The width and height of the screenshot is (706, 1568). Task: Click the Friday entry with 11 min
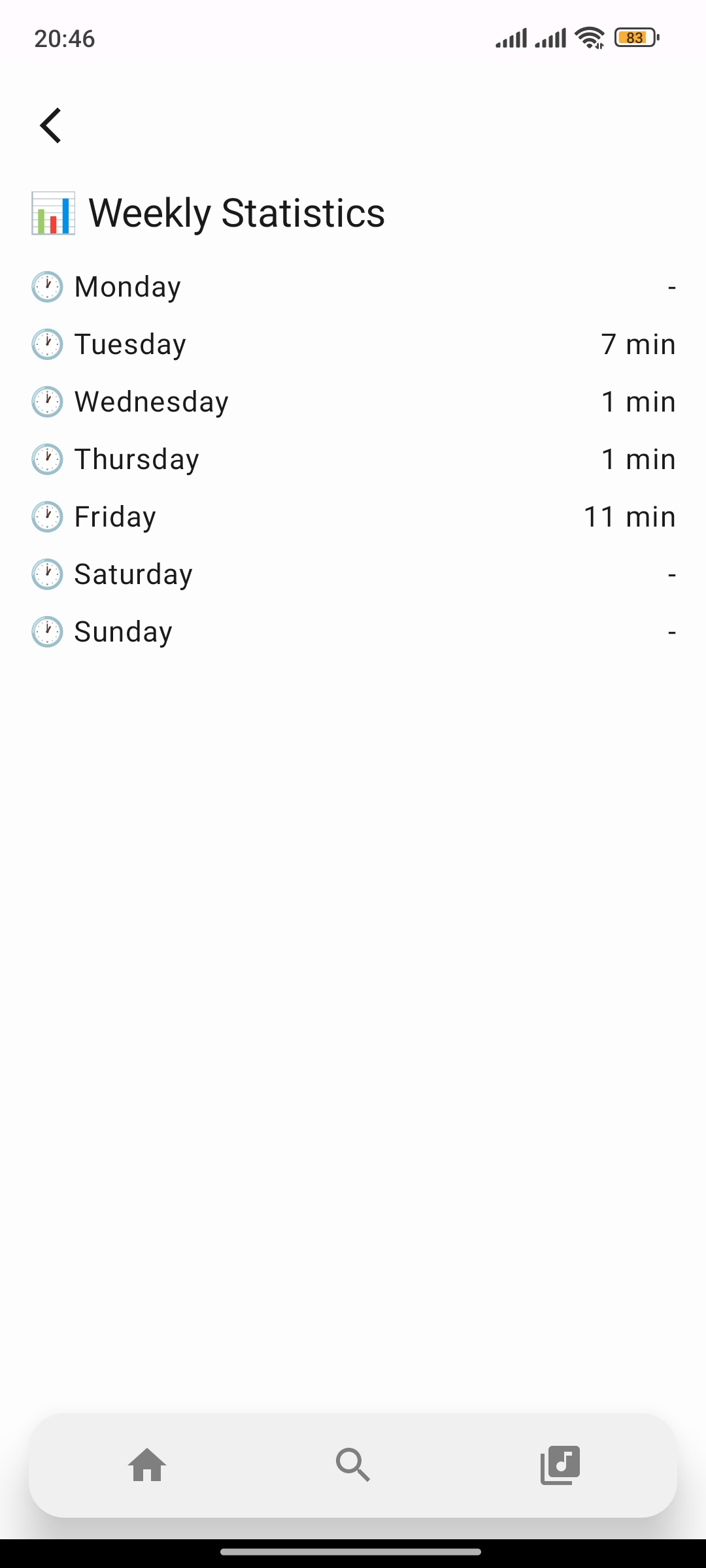click(353, 516)
